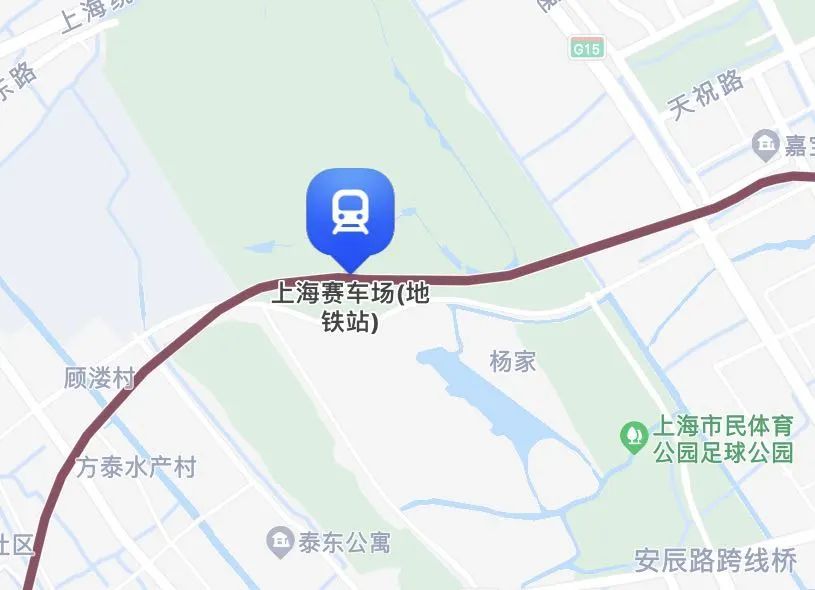The width and height of the screenshot is (815, 590).
Task: Select the 上海市民体育公园足球公园 park marker
Action: (x=632, y=435)
